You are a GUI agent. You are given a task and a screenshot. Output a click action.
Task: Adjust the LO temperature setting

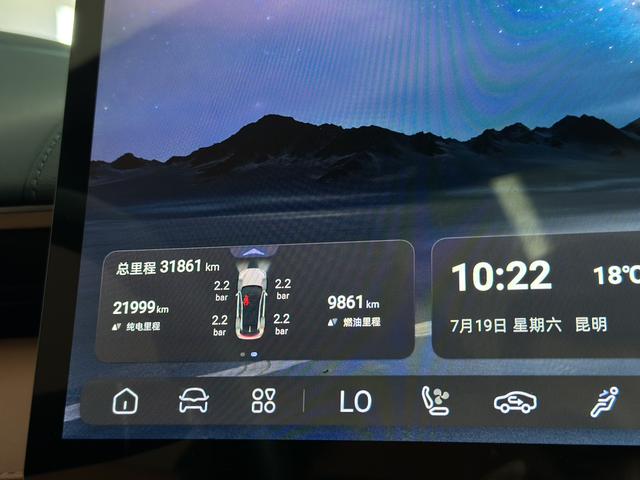354,402
